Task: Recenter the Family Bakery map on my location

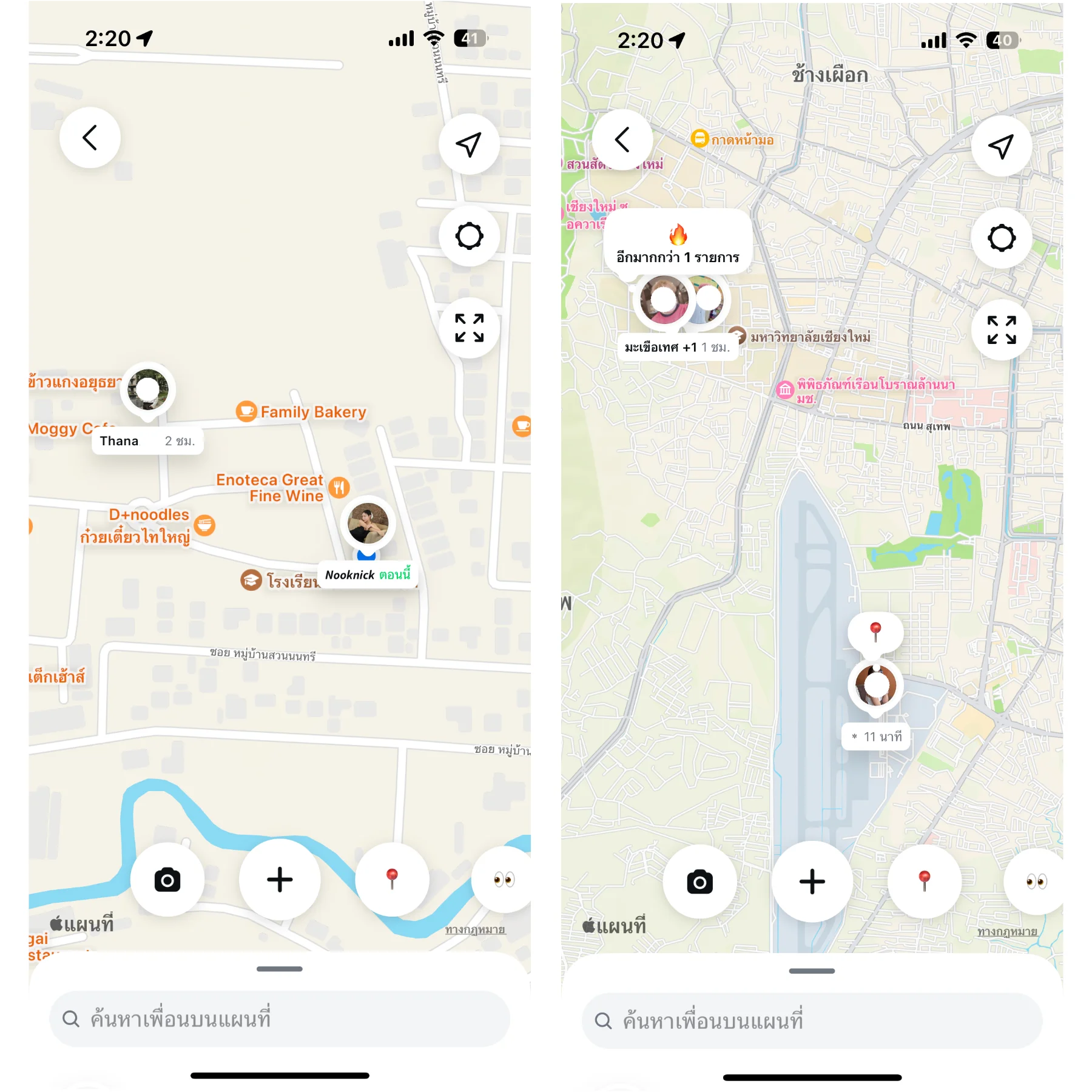Action: [469, 144]
